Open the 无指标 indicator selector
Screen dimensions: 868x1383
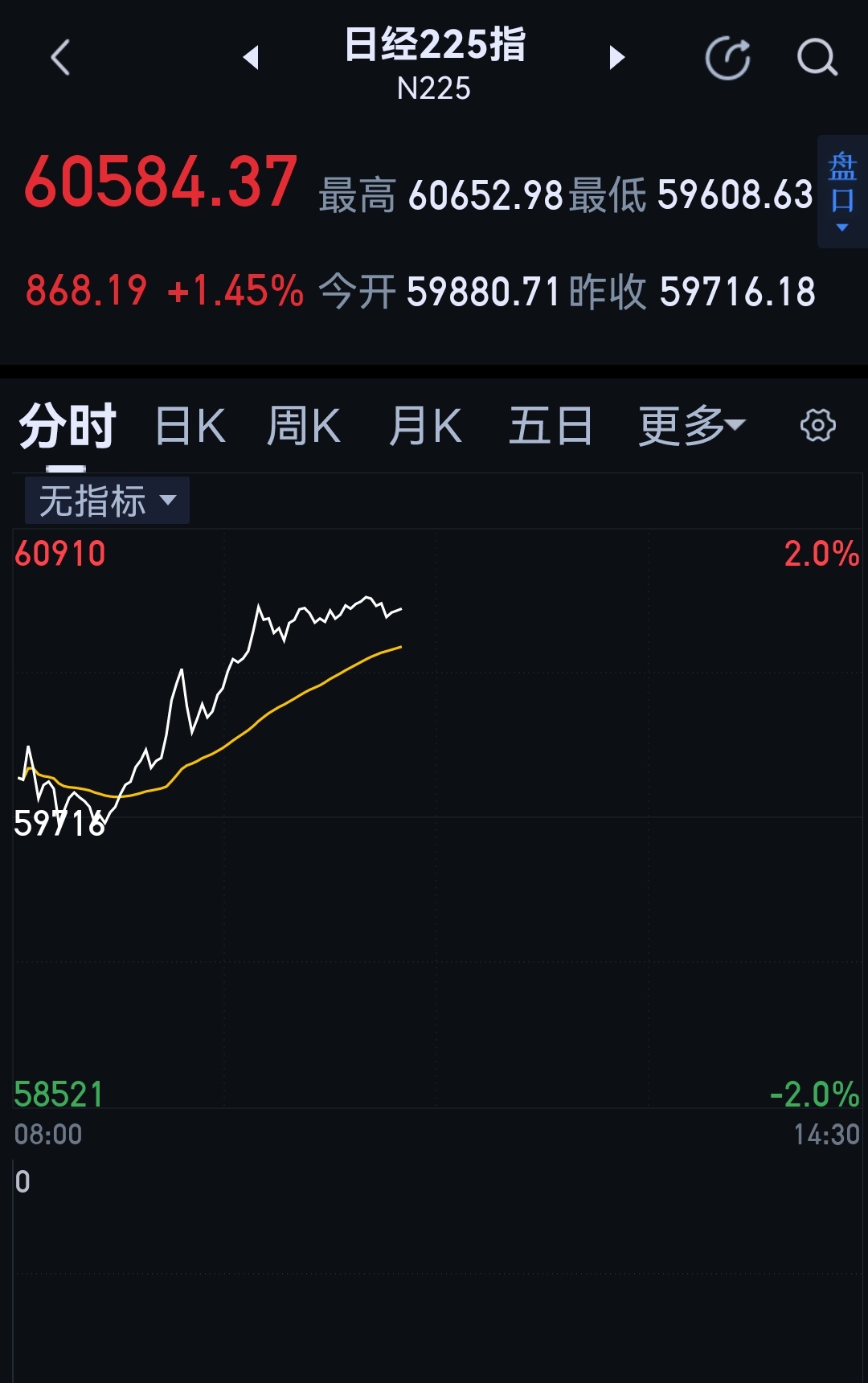pos(105,499)
